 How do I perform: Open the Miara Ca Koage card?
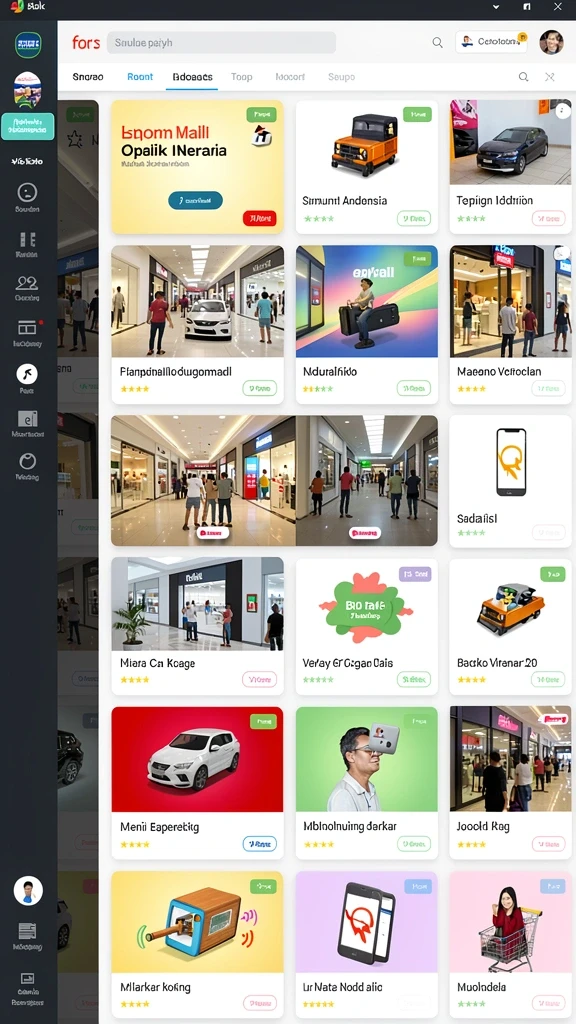[197, 626]
